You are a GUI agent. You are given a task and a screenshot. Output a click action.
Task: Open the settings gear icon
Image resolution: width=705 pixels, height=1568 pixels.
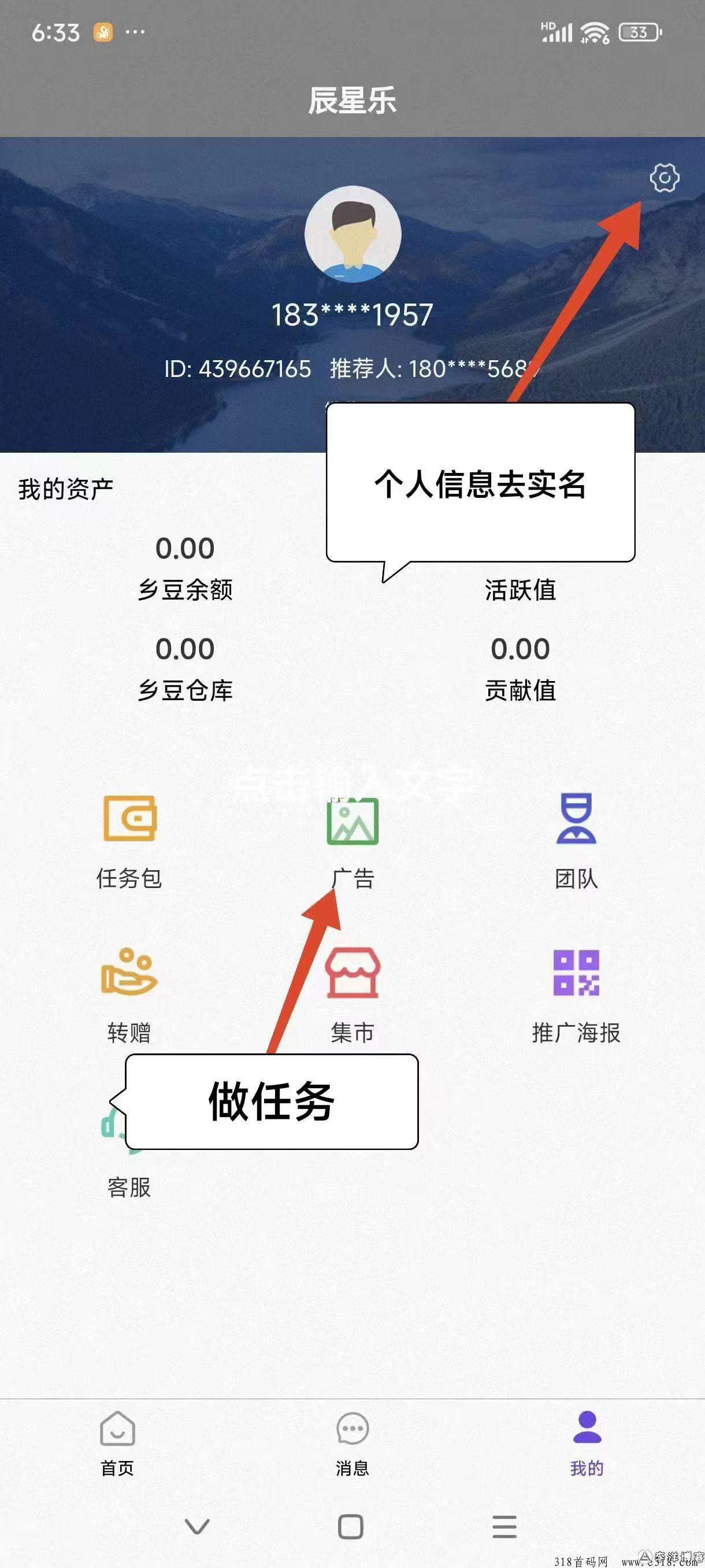pyautogui.click(x=663, y=177)
